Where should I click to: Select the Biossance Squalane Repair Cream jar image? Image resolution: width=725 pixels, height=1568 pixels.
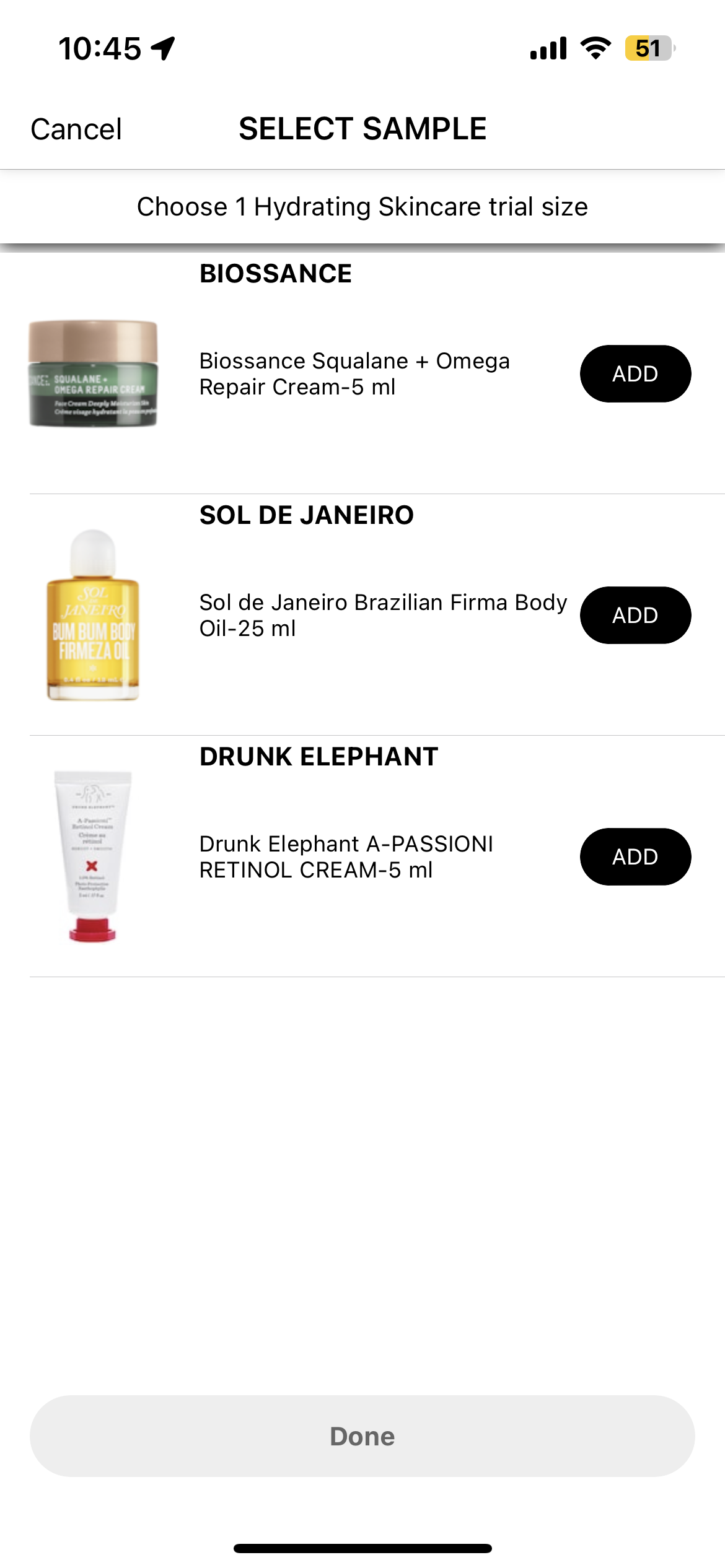[x=93, y=375]
